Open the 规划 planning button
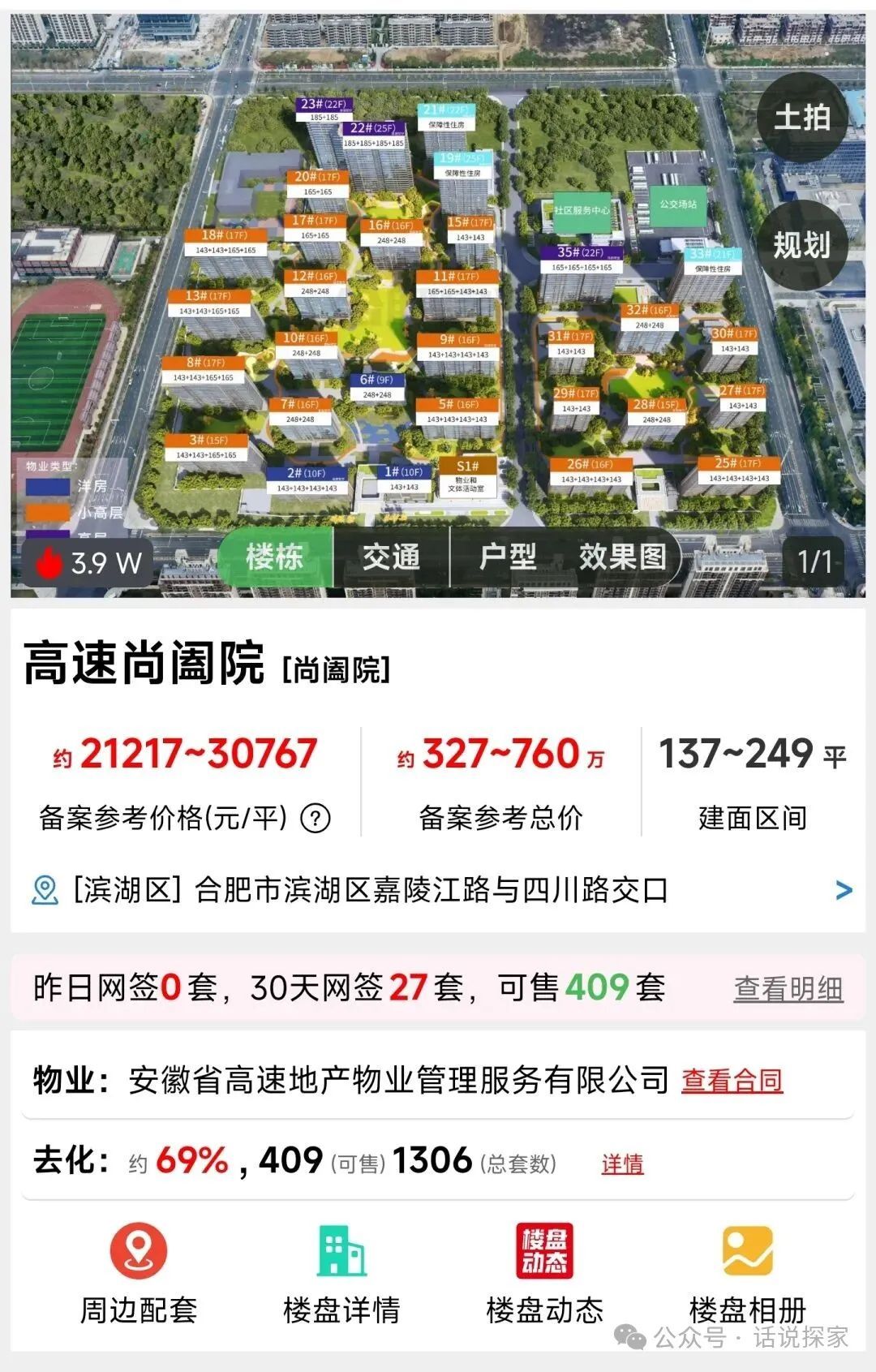Viewport: 876px width, 1372px height. (802, 244)
